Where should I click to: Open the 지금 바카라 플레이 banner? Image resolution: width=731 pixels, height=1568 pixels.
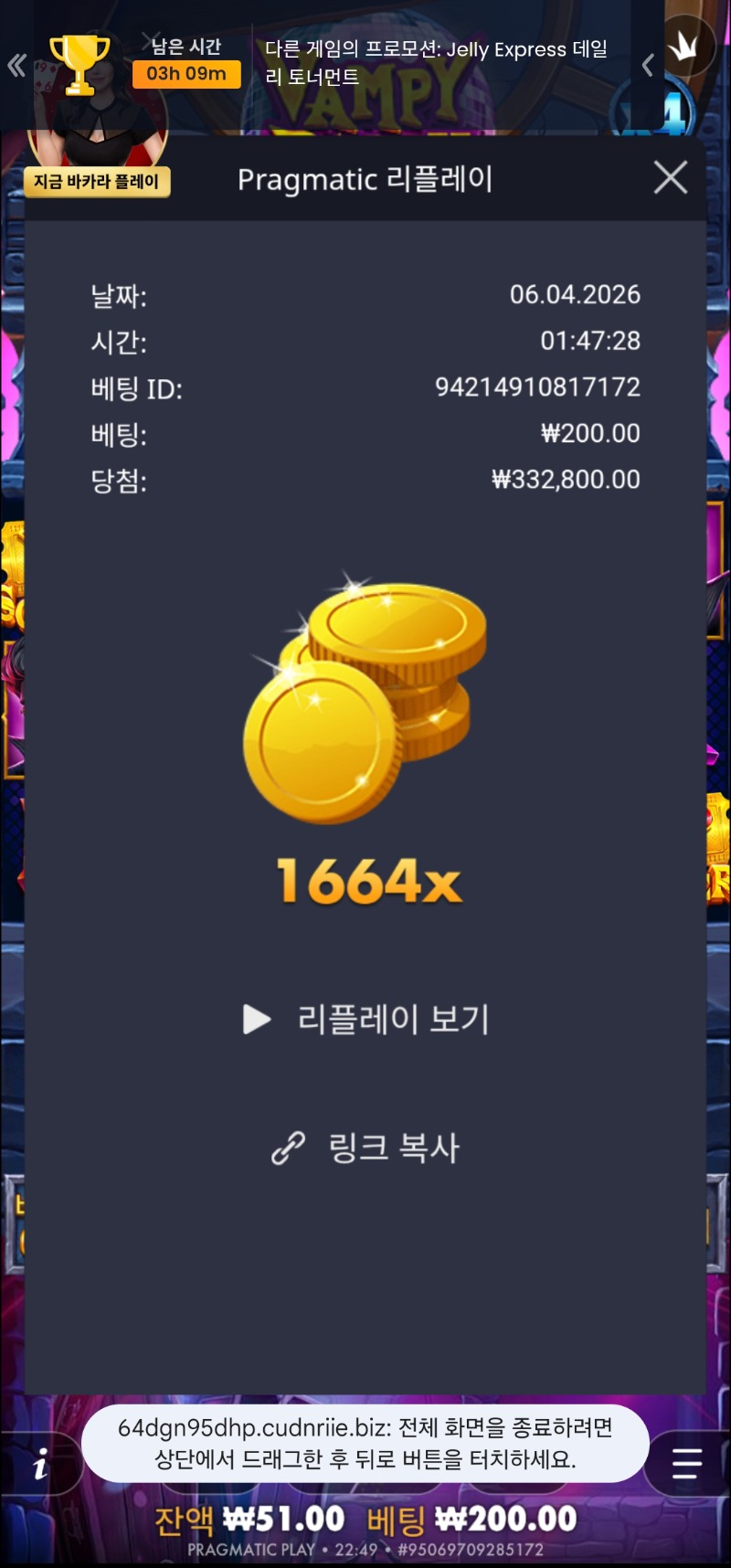pos(97,182)
